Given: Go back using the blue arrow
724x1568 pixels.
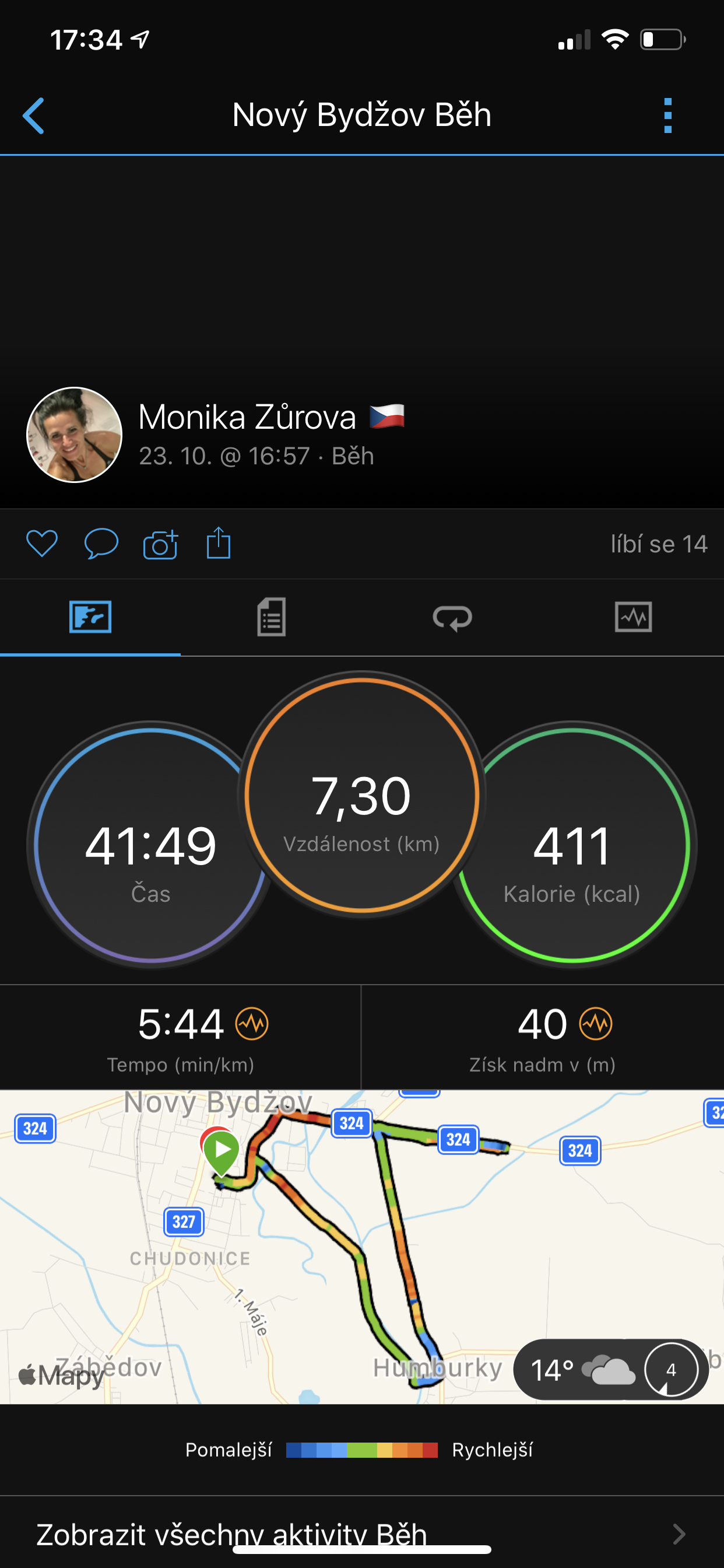Looking at the screenshot, I should [33, 115].
